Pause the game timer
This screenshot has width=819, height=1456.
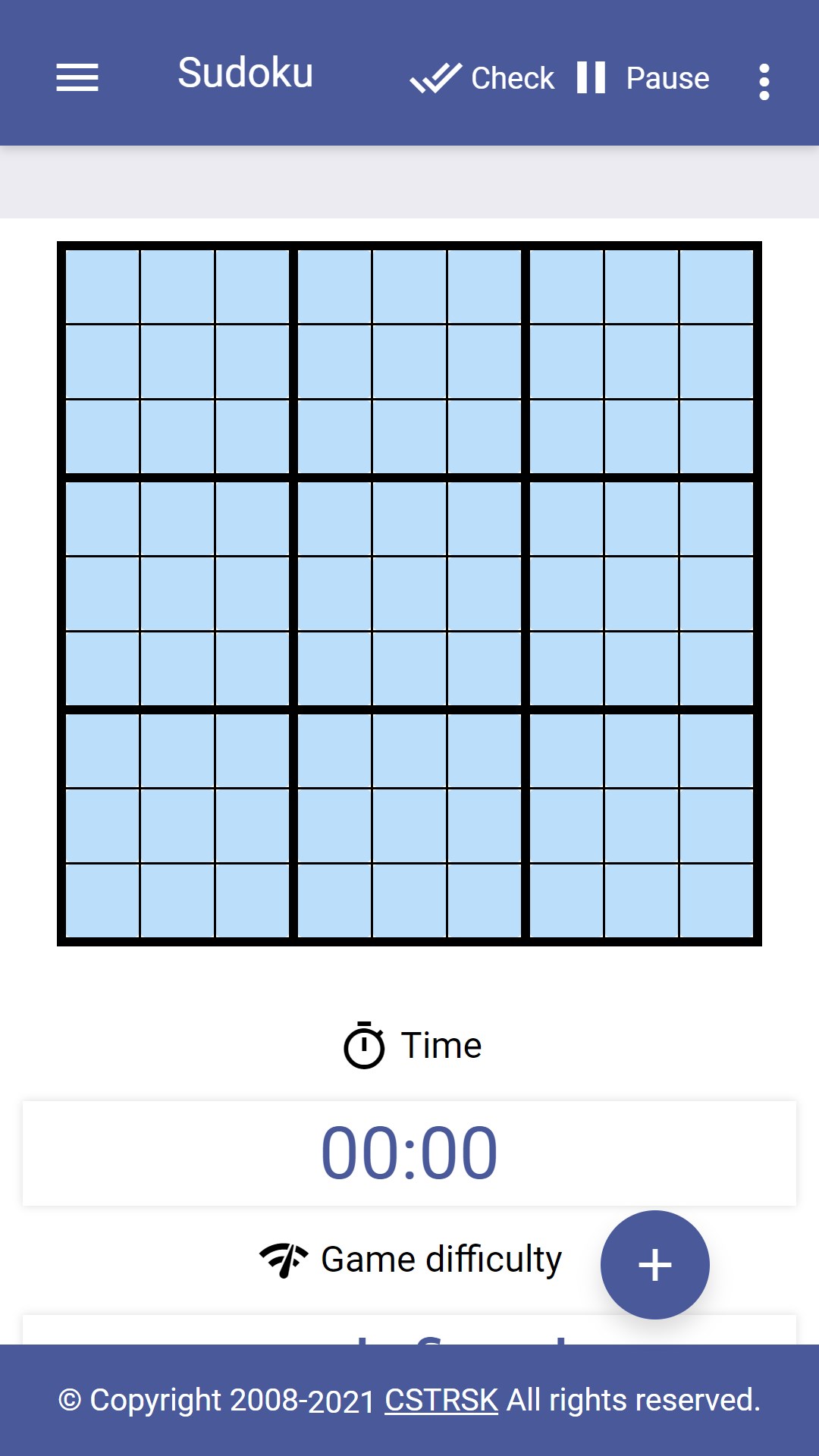pyautogui.click(x=643, y=77)
